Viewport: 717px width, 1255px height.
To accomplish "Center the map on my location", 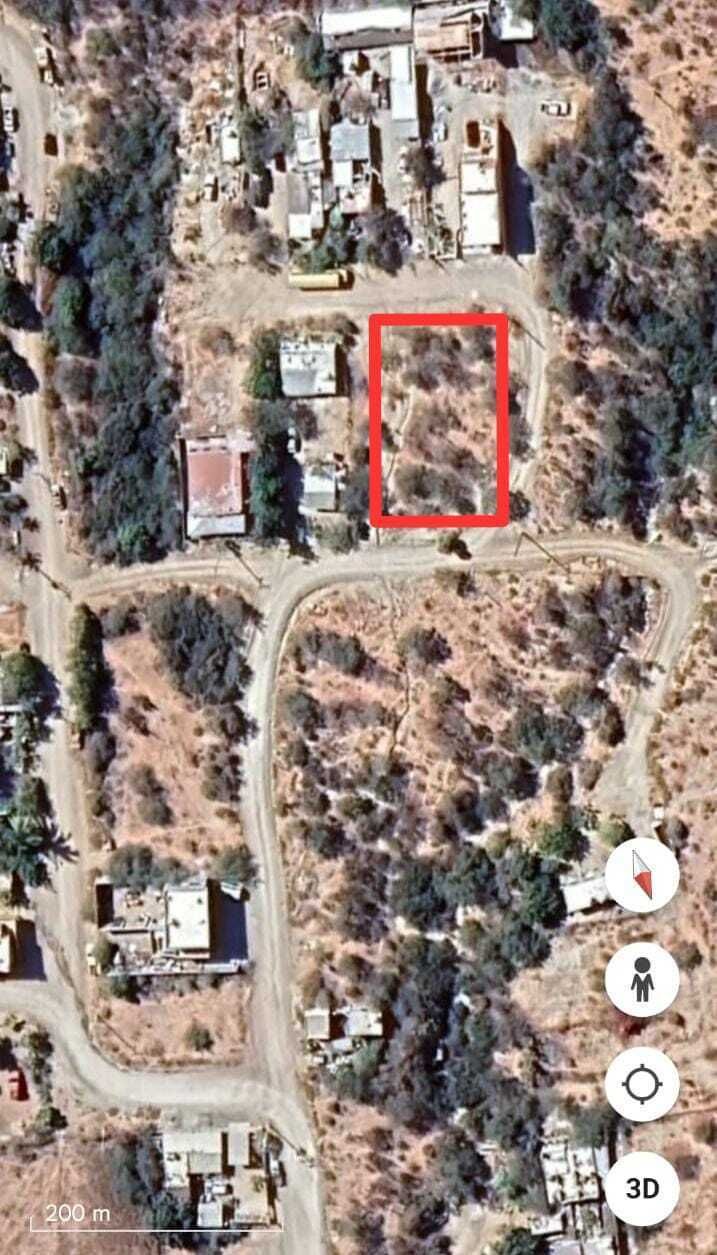I will (642, 1084).
